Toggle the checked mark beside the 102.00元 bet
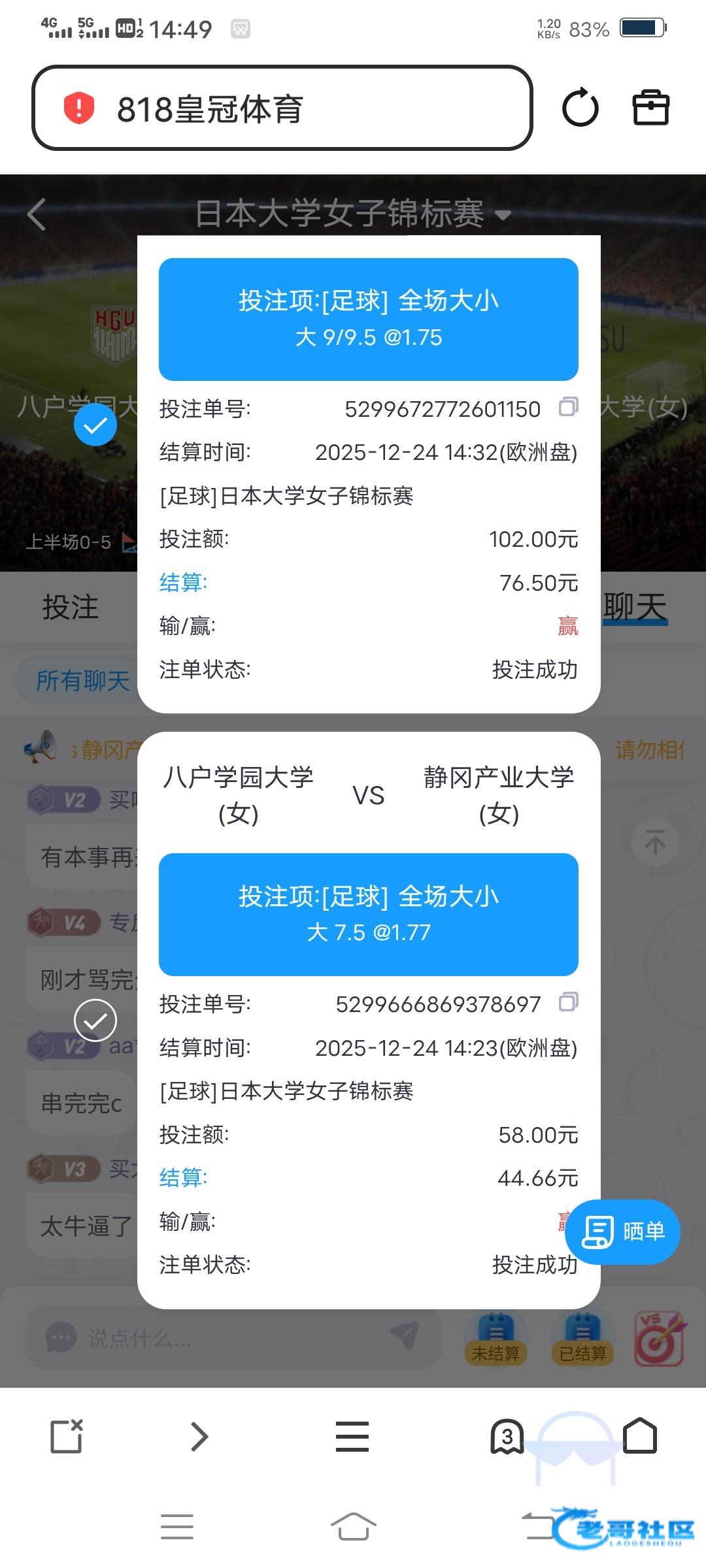 click(95, 425)
